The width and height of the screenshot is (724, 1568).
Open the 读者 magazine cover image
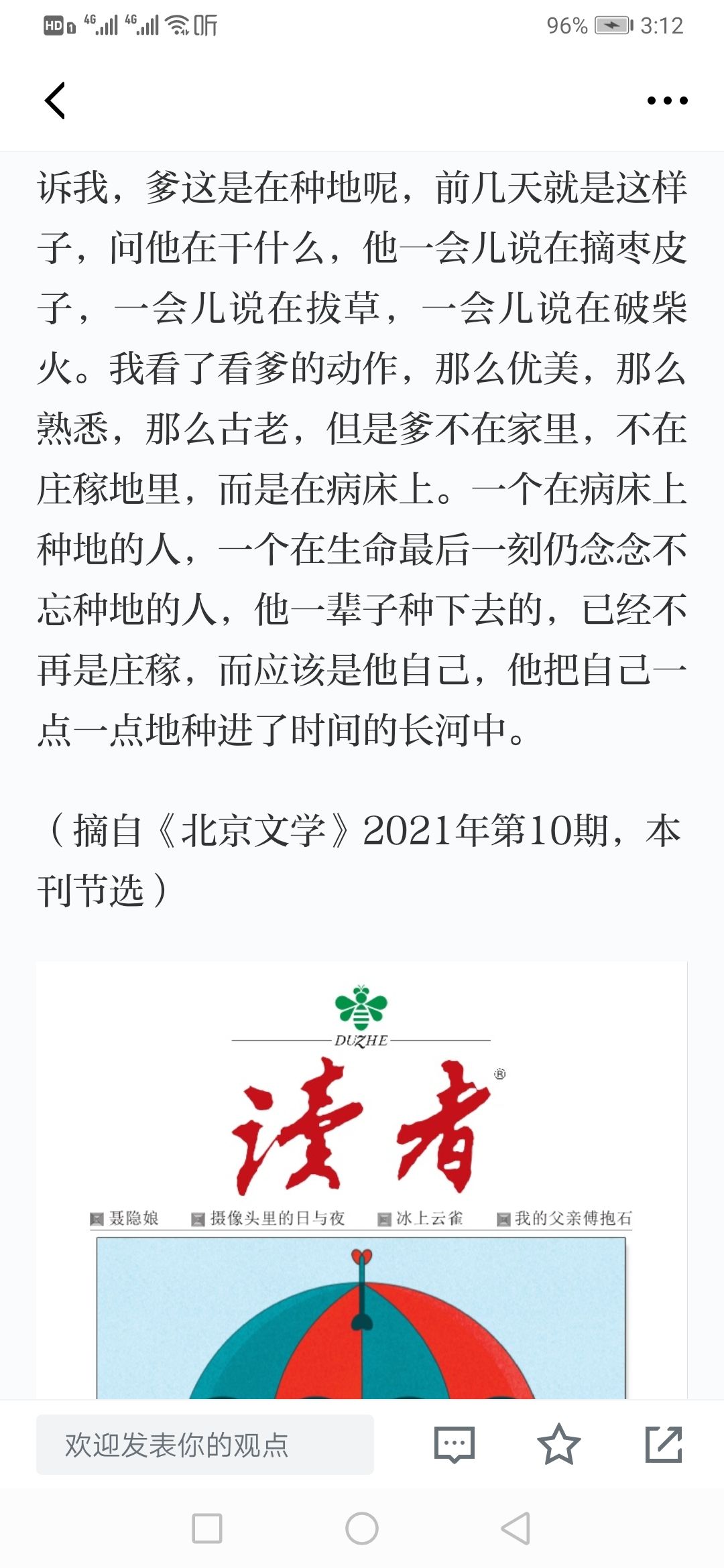tap(362, 1179)
